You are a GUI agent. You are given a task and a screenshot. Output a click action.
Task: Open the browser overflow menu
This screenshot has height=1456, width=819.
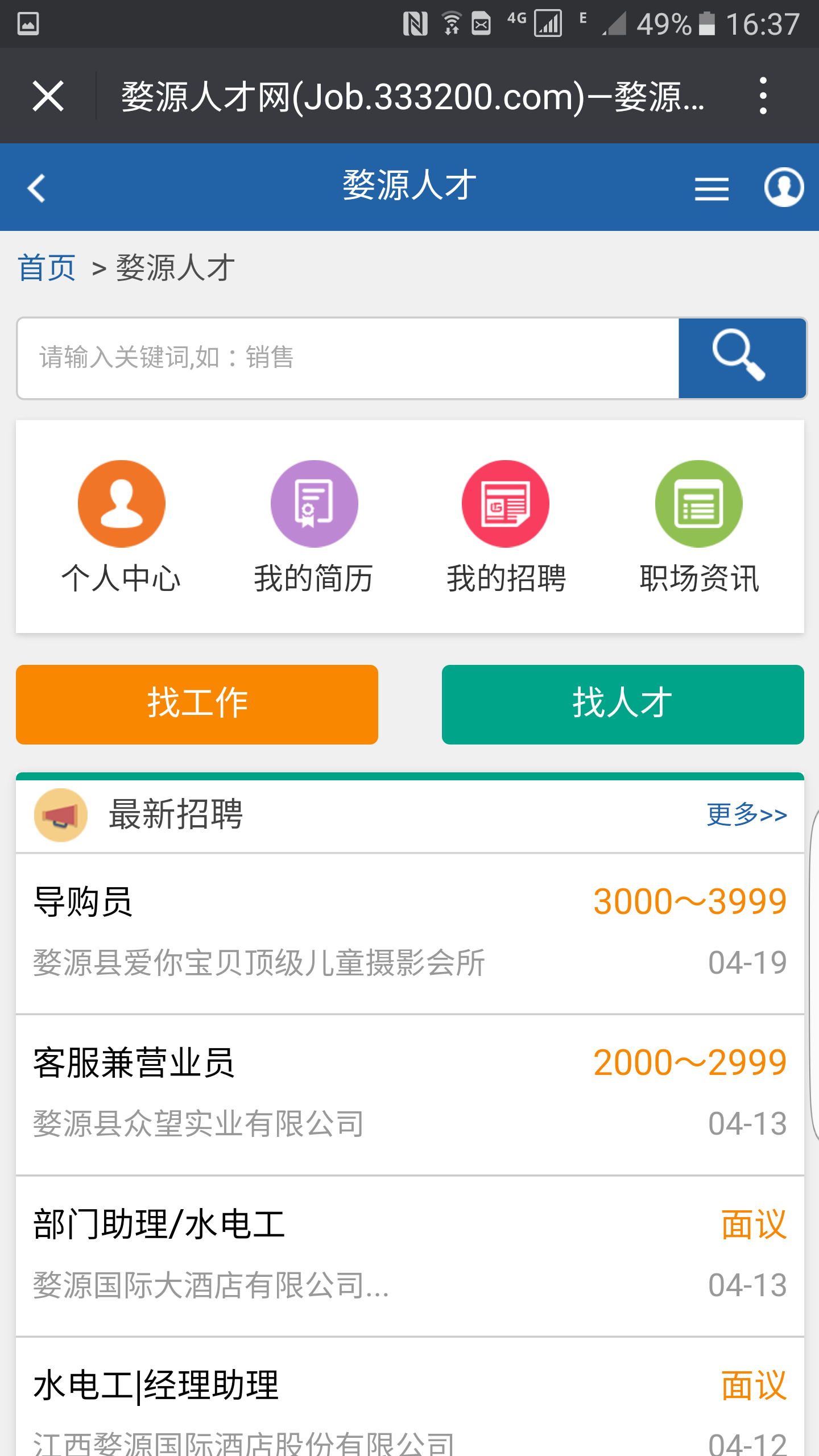763,96
